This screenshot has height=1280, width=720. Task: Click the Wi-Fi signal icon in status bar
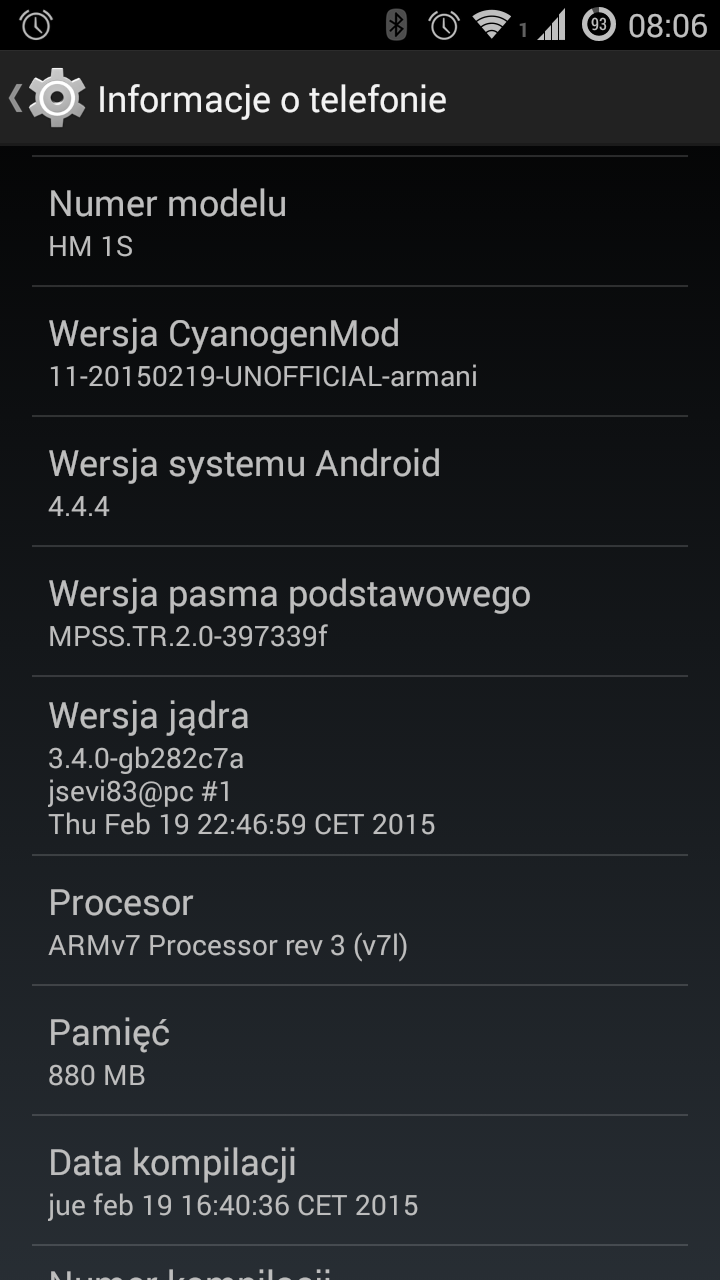[490, 24]
